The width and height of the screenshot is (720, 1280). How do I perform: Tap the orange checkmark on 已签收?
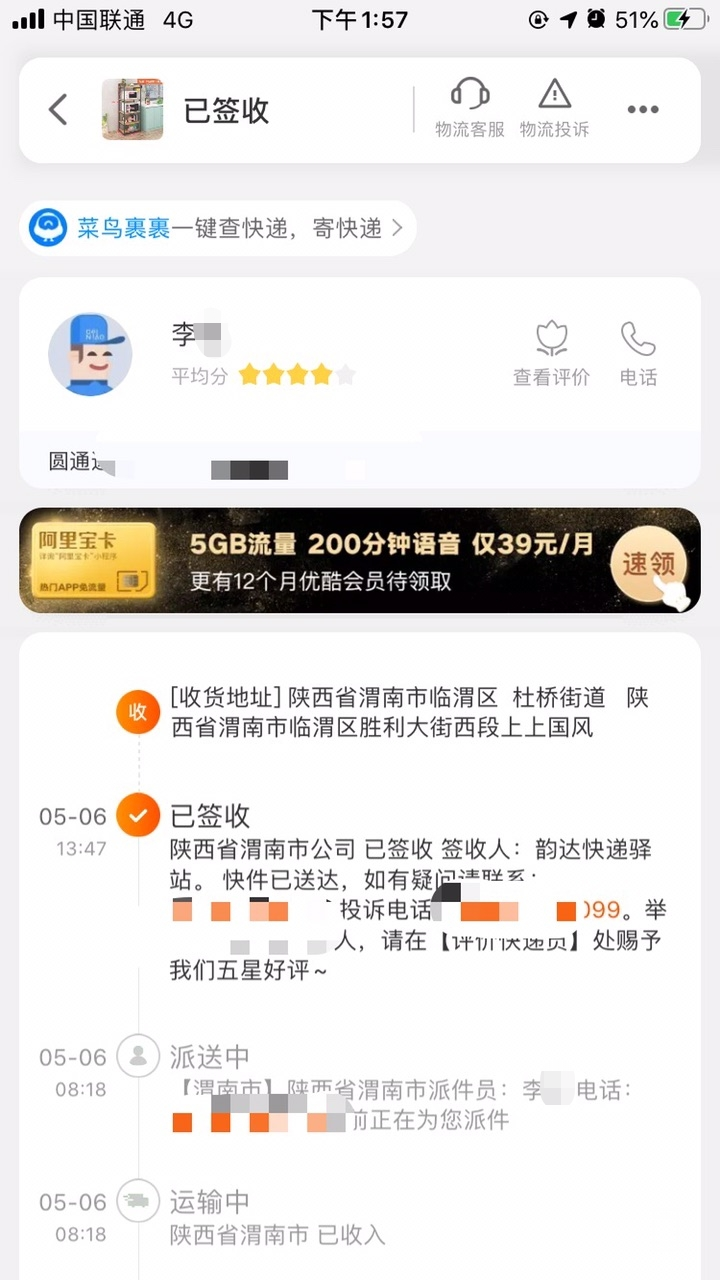pyautogui.click(x=138, y=815)
